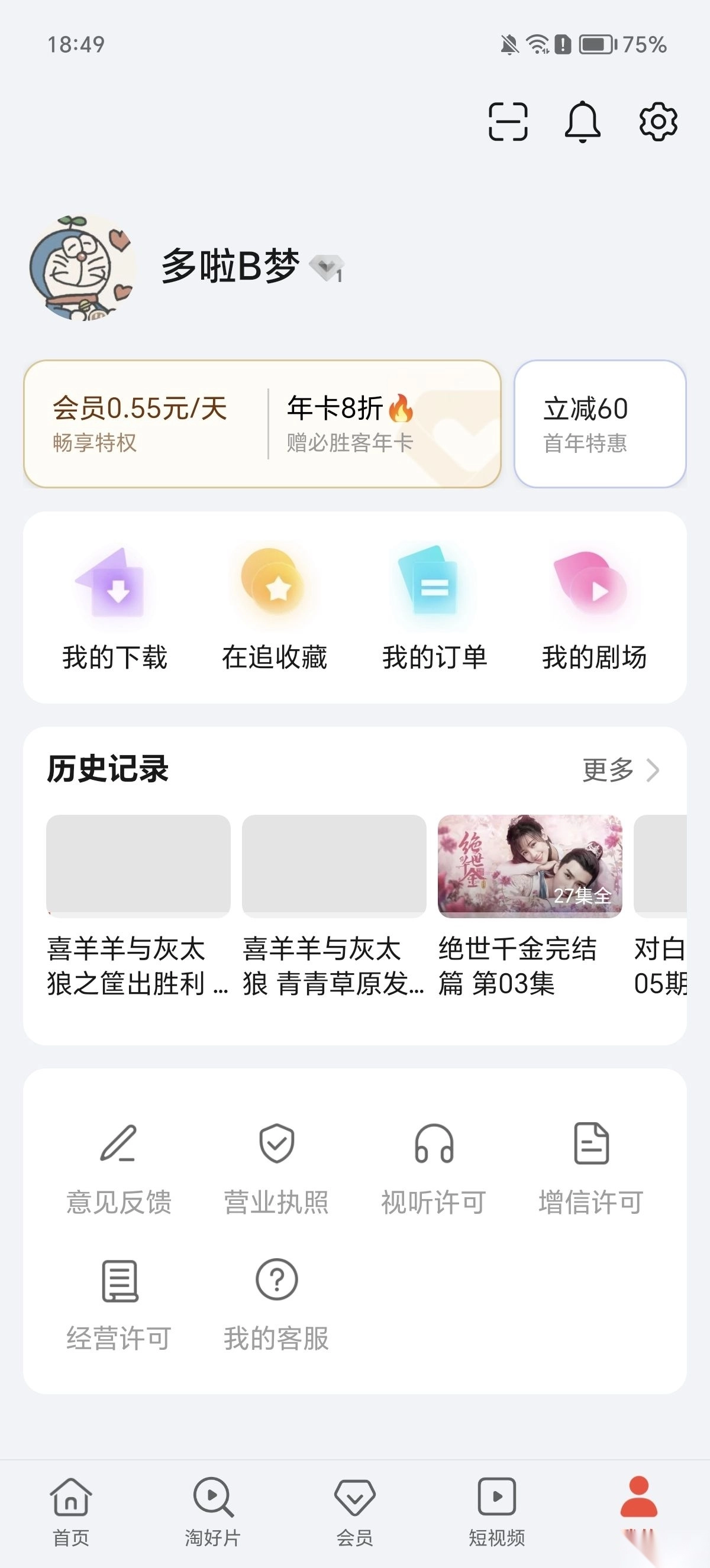Screen dimensions: 710x1568
Task: Tap 更多 to see full history
Action: (x=620, y=770)
